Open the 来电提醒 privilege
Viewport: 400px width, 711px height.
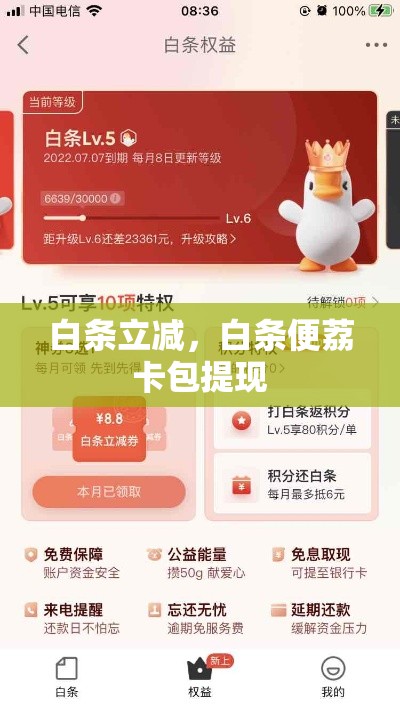click(73, 618)
